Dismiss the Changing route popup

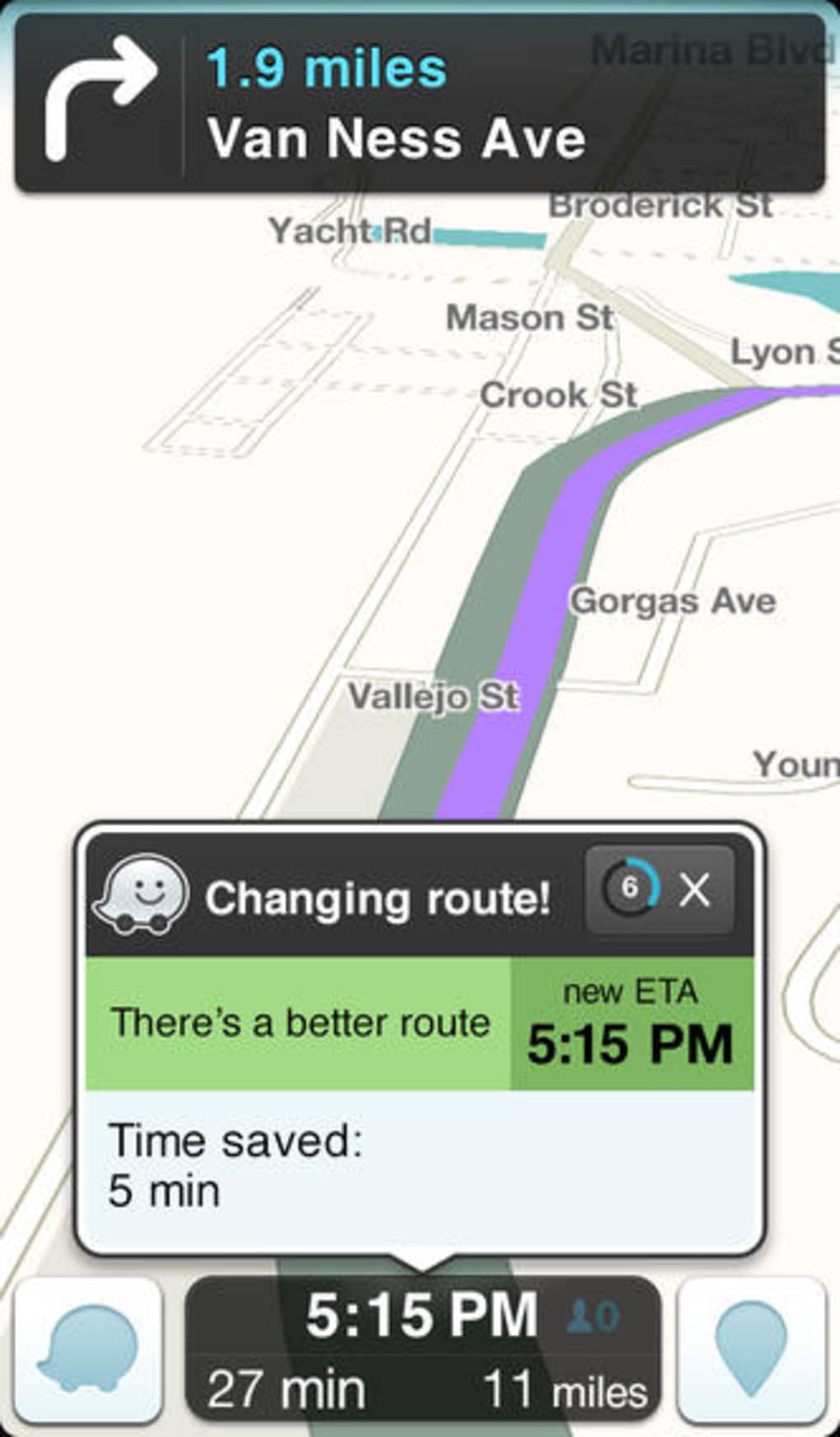(x=694, y=890)
